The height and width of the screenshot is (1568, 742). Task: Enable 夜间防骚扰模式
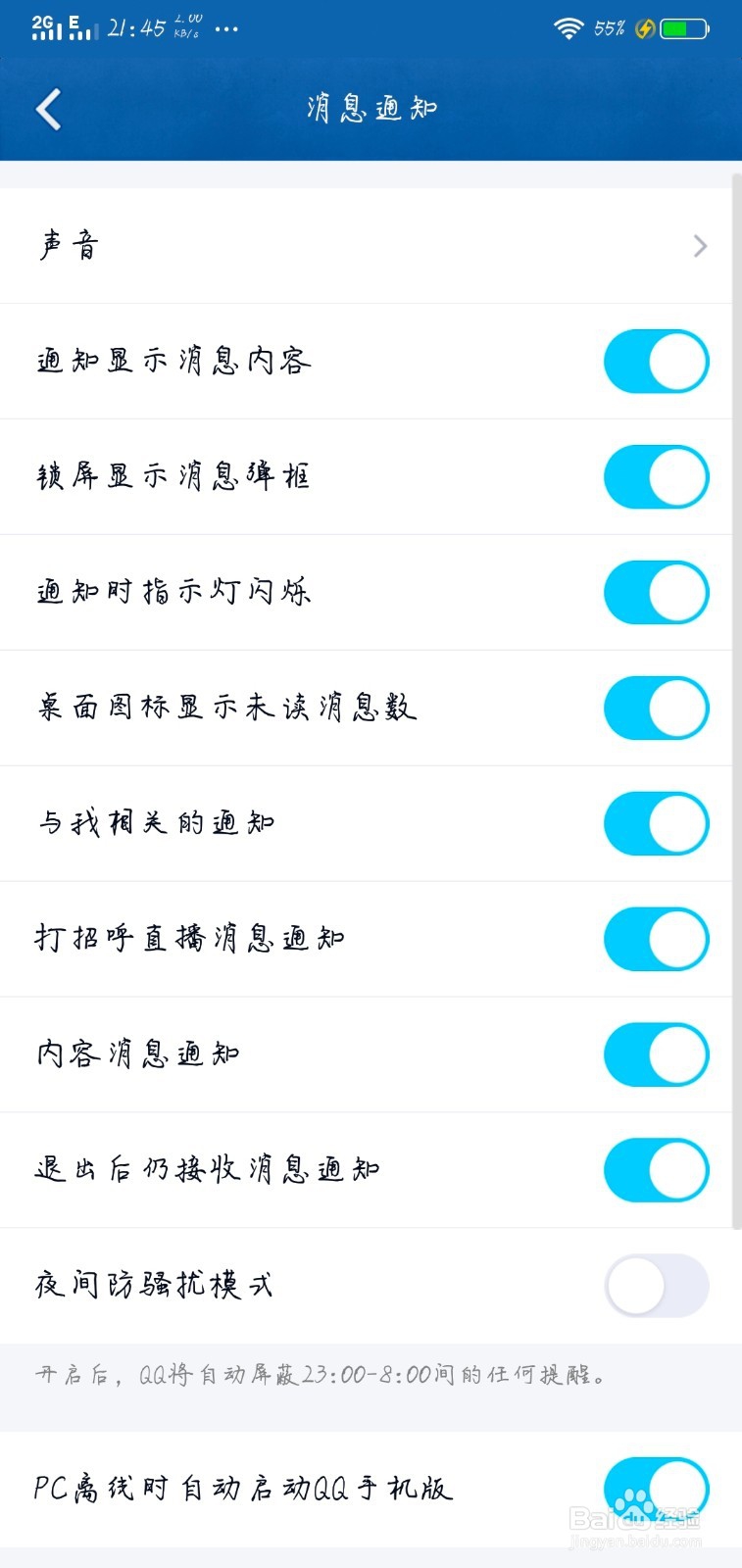point(656,1285)
